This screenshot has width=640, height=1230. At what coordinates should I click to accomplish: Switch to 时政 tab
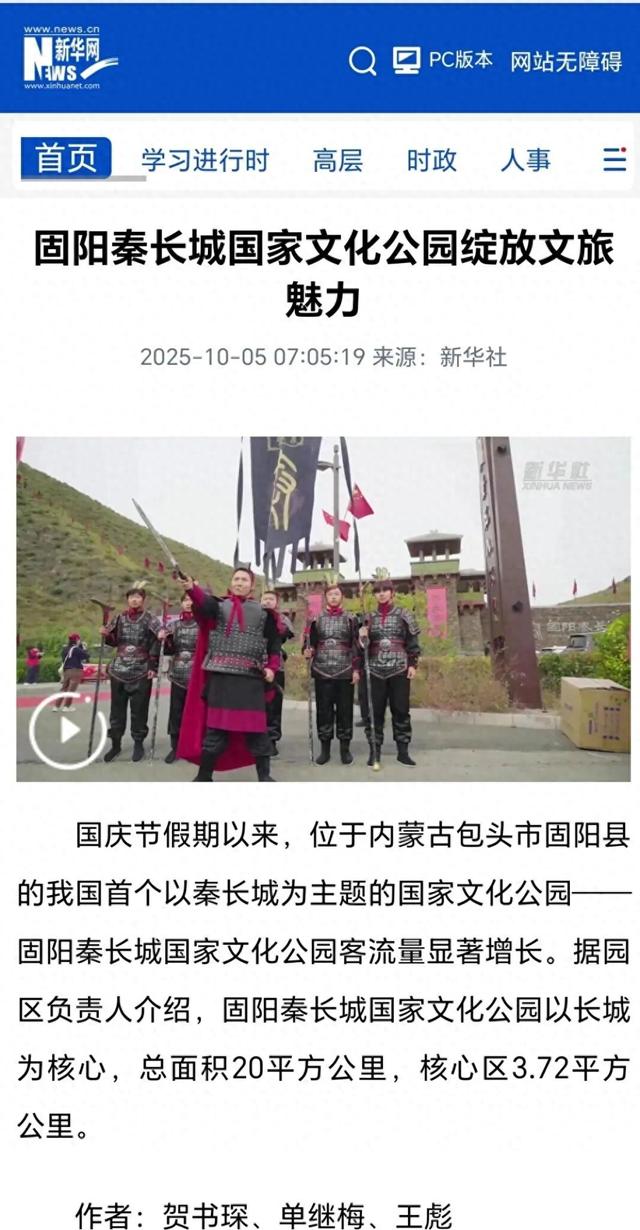pyautogui.click(x=431, y=160)
